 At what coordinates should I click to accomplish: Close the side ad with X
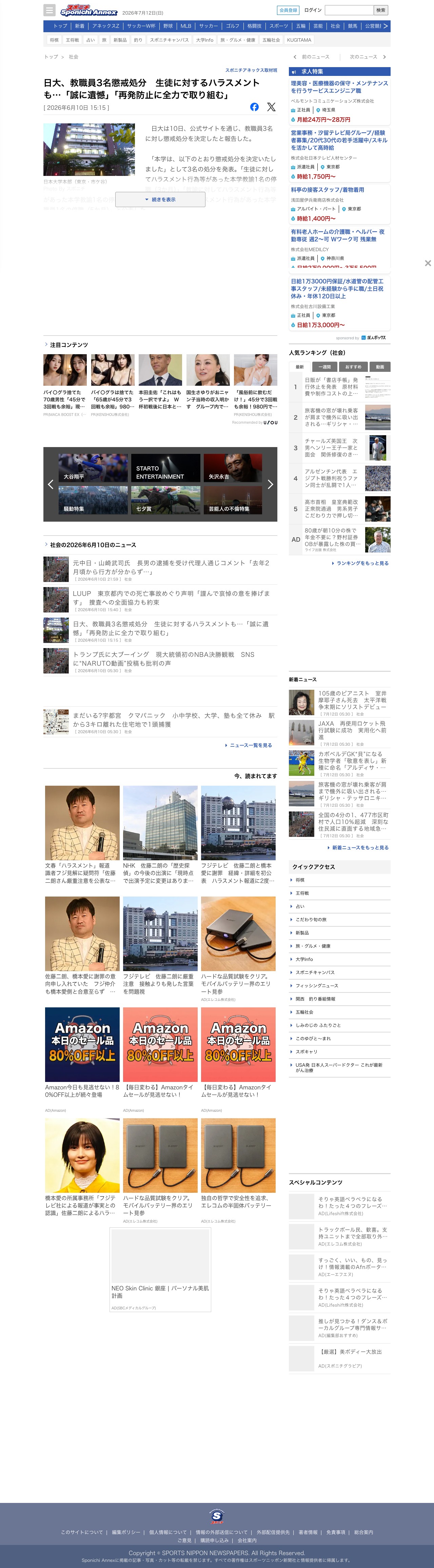(428, 263)
